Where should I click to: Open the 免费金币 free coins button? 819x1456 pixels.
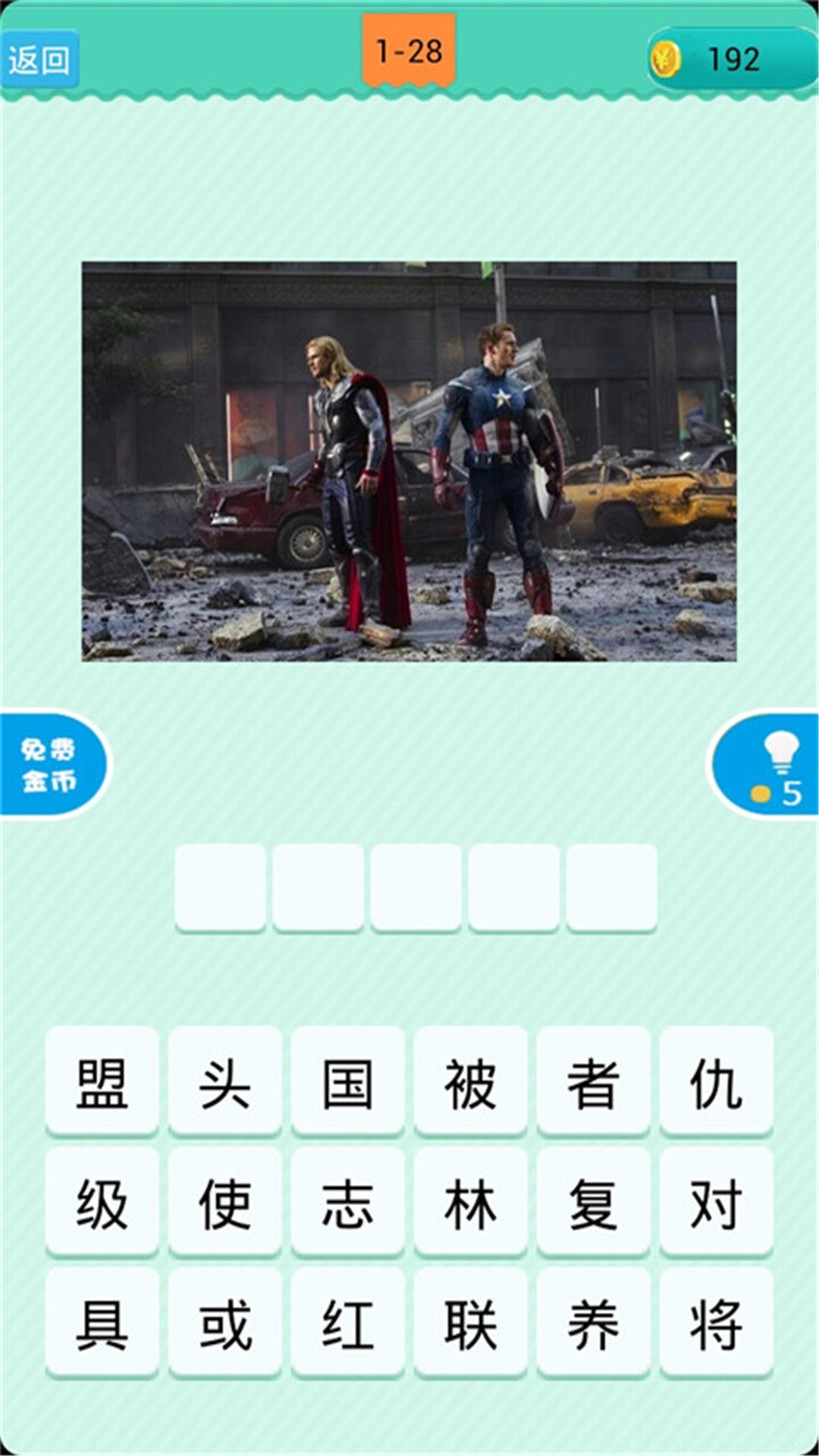[x=50, y=764]
